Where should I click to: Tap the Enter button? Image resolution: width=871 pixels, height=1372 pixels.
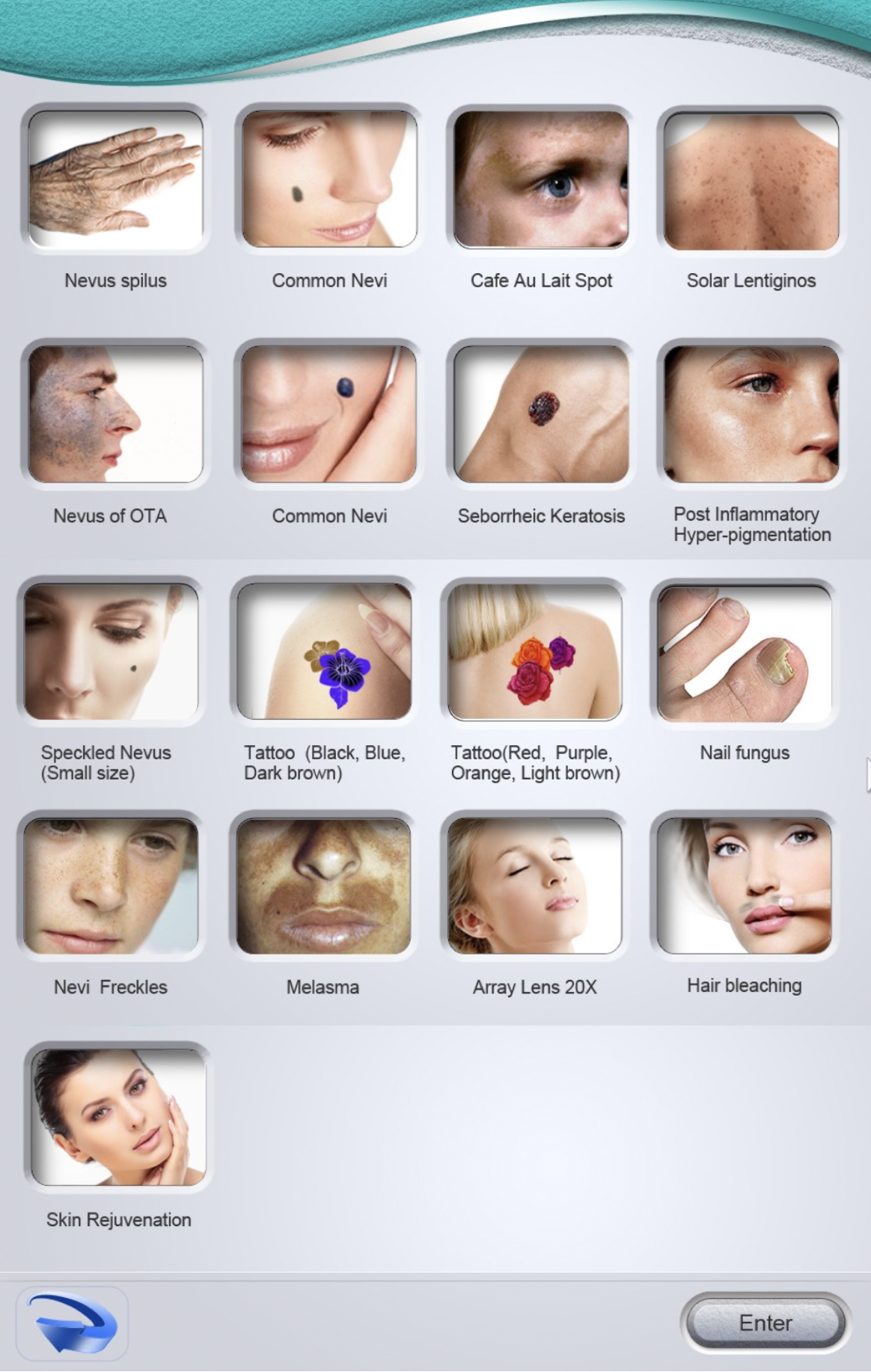click(x=765, y=1323)
